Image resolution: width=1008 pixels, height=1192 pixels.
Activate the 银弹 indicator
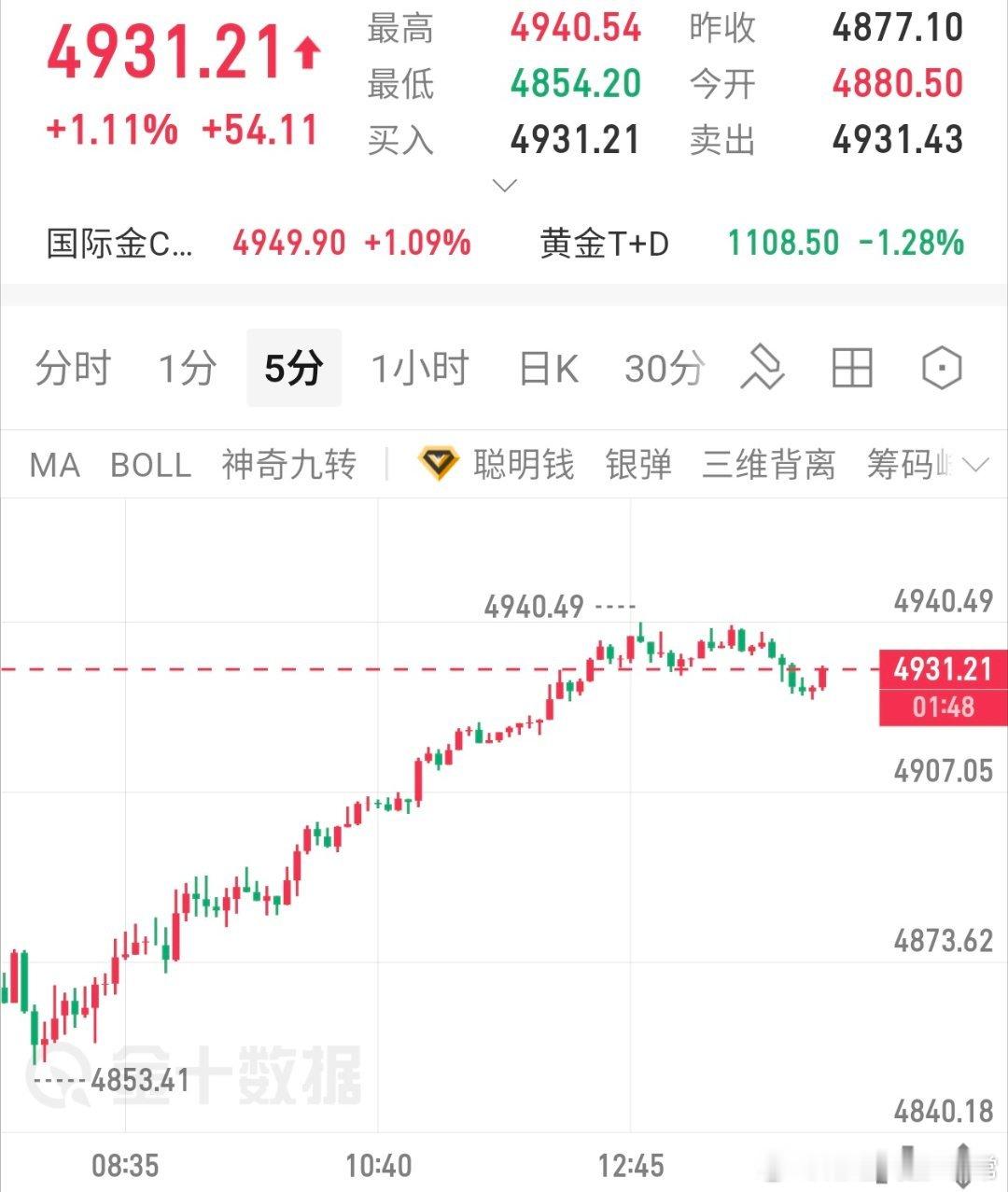click(638, 464)
